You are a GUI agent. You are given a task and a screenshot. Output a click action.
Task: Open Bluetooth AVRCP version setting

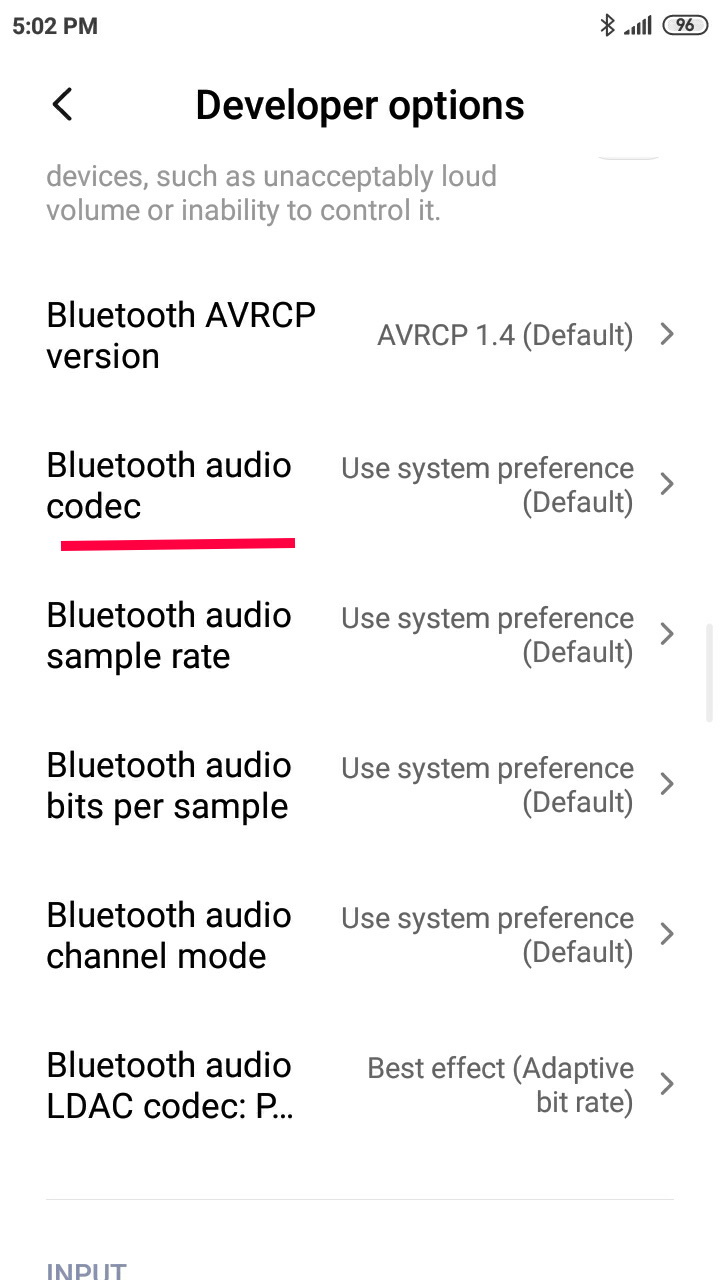point(360,335)
